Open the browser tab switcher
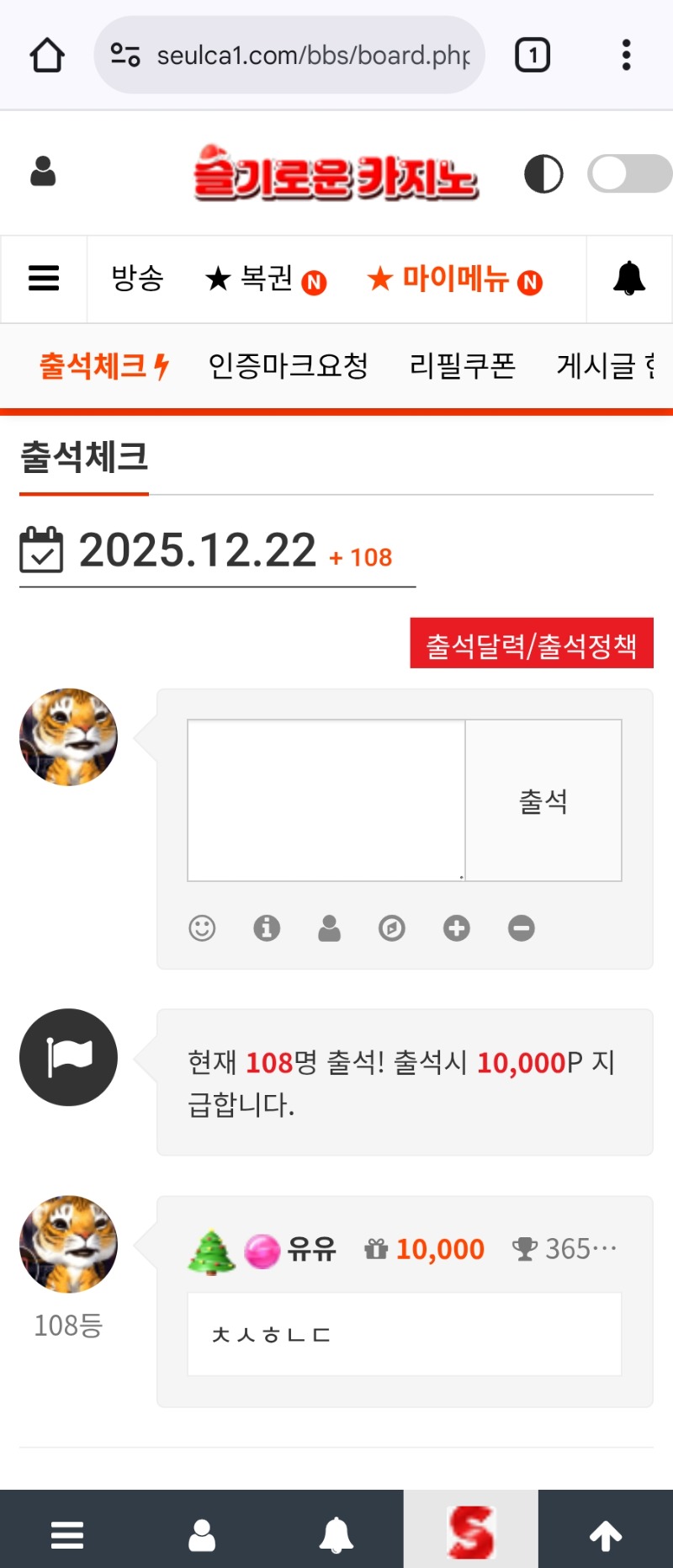 tap(532, 56)
